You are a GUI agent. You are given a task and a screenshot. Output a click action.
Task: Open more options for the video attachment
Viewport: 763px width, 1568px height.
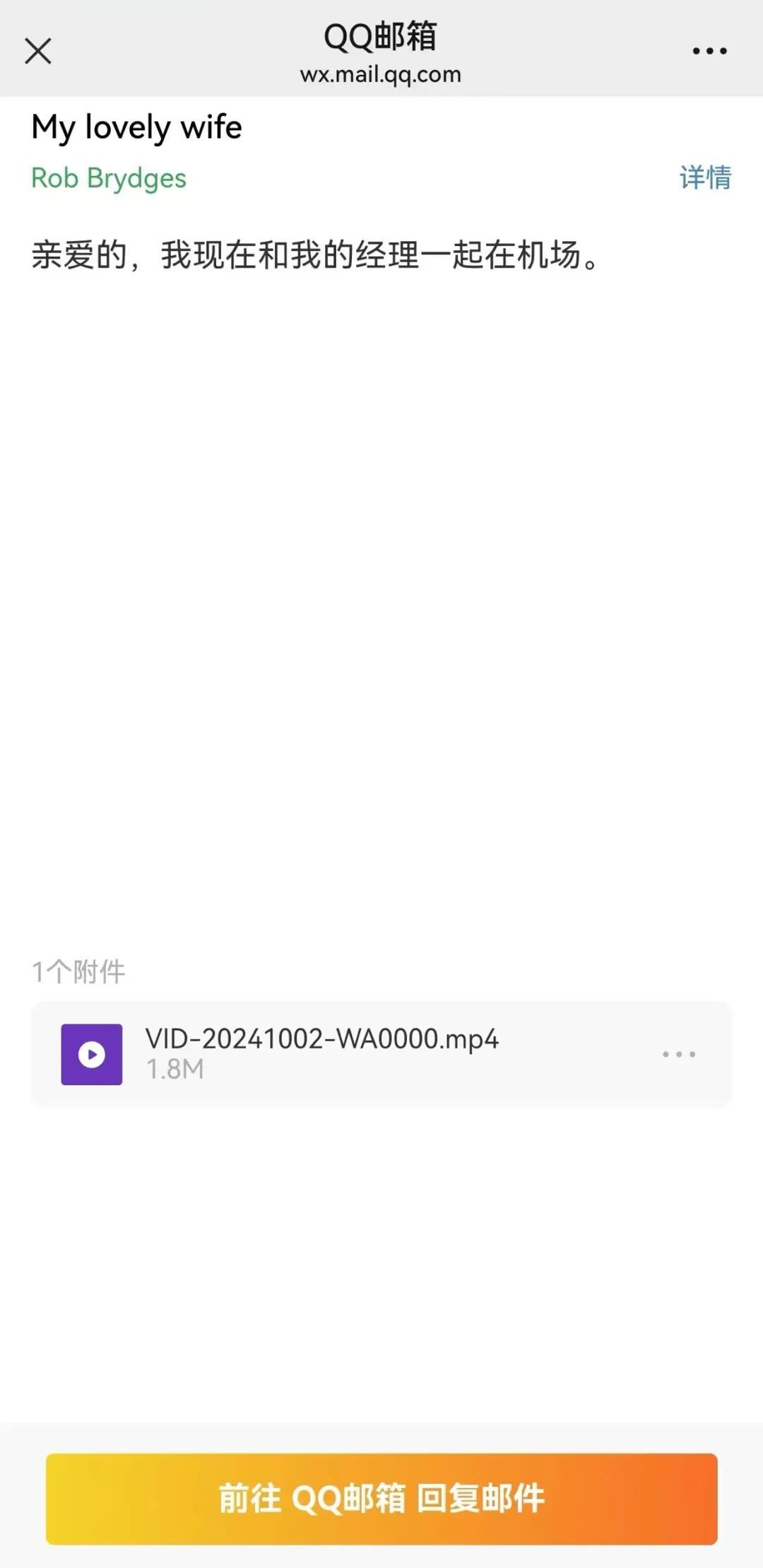(679, 1054)
